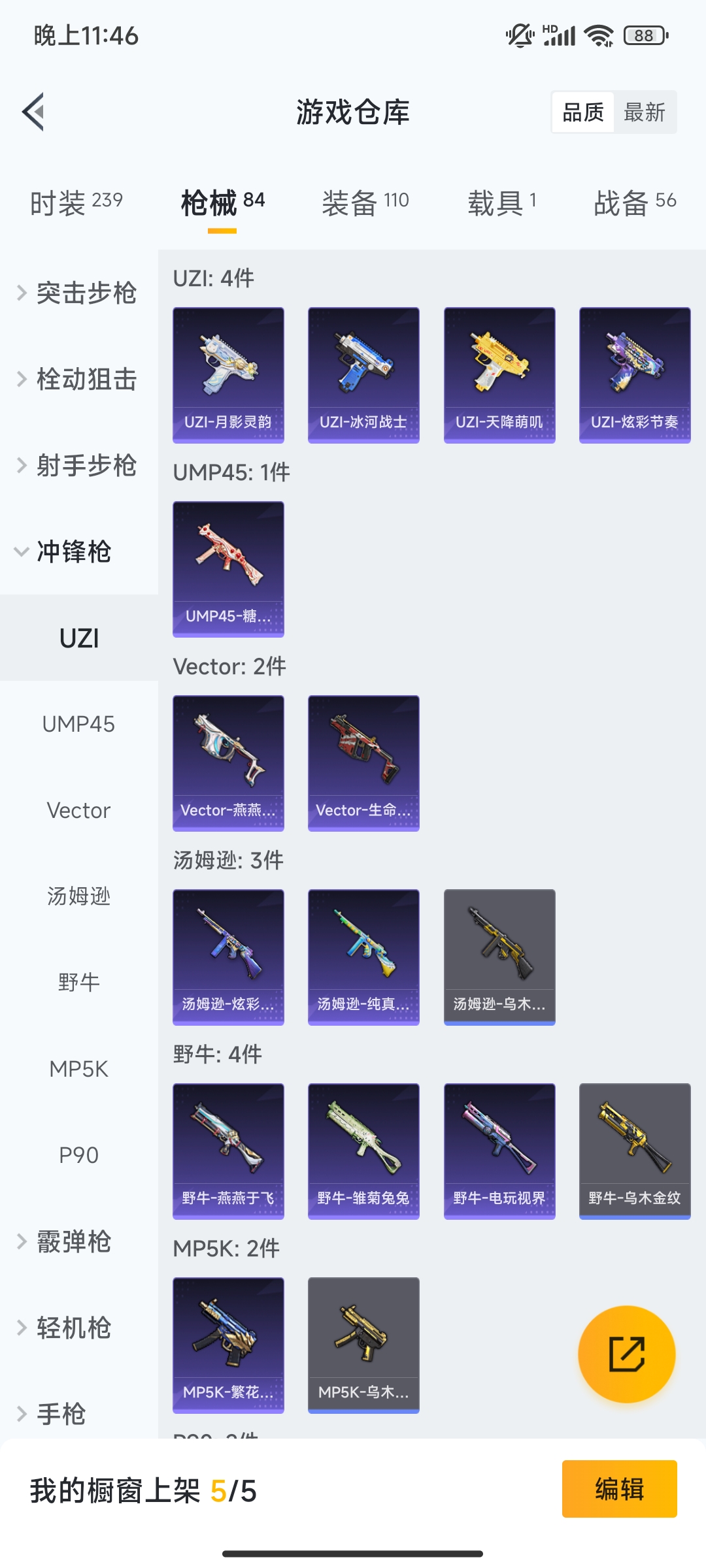Image resolution: width=706 pixels, height=1568 pixels.
Task: Open the 时装 tab
Action: pos(76,203)
